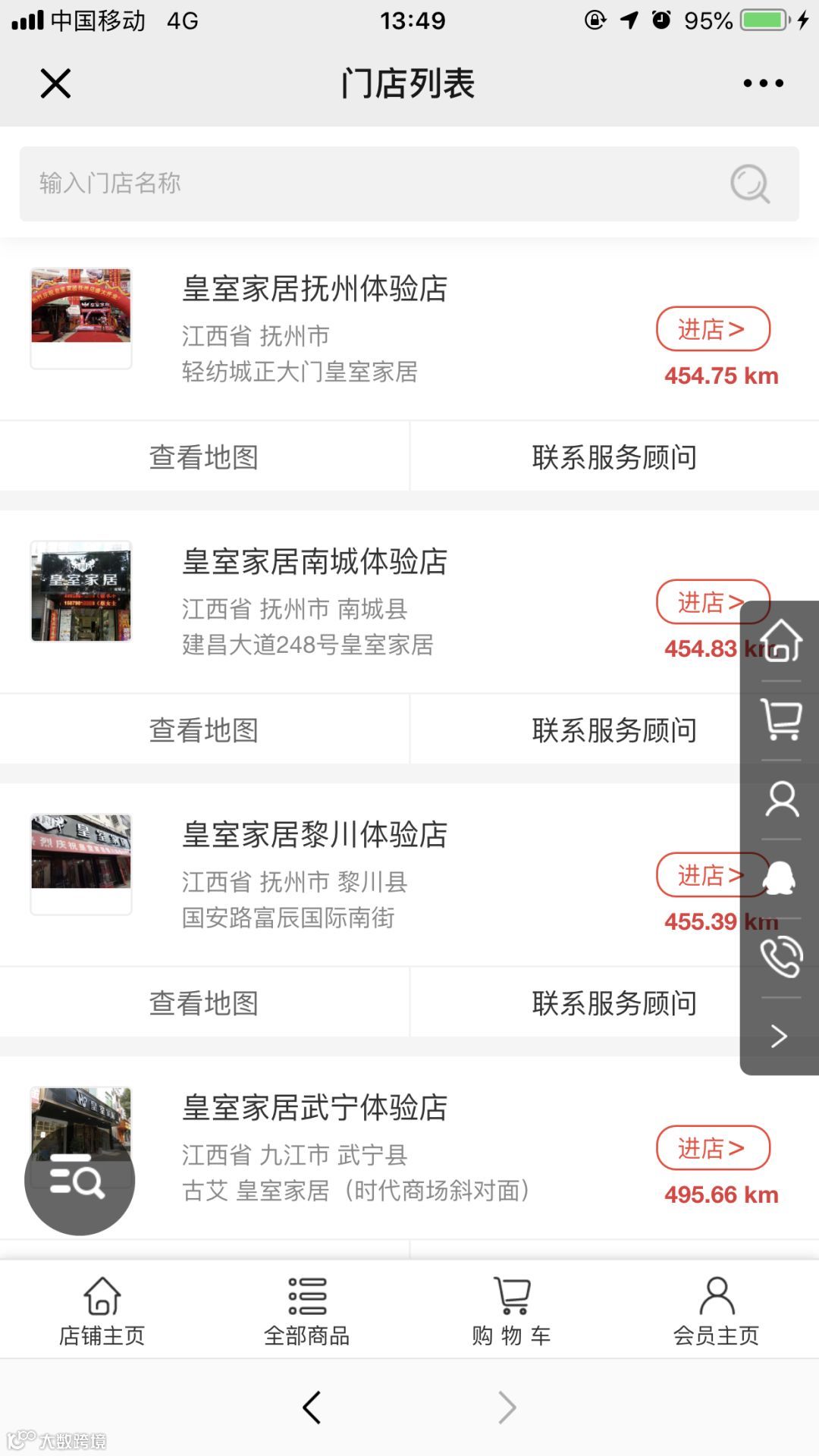Image resolution: width=819 pixels, height=1456 pixels.
Task: Go to 会员主页 tab
Action: click(x=717, y=1310)
